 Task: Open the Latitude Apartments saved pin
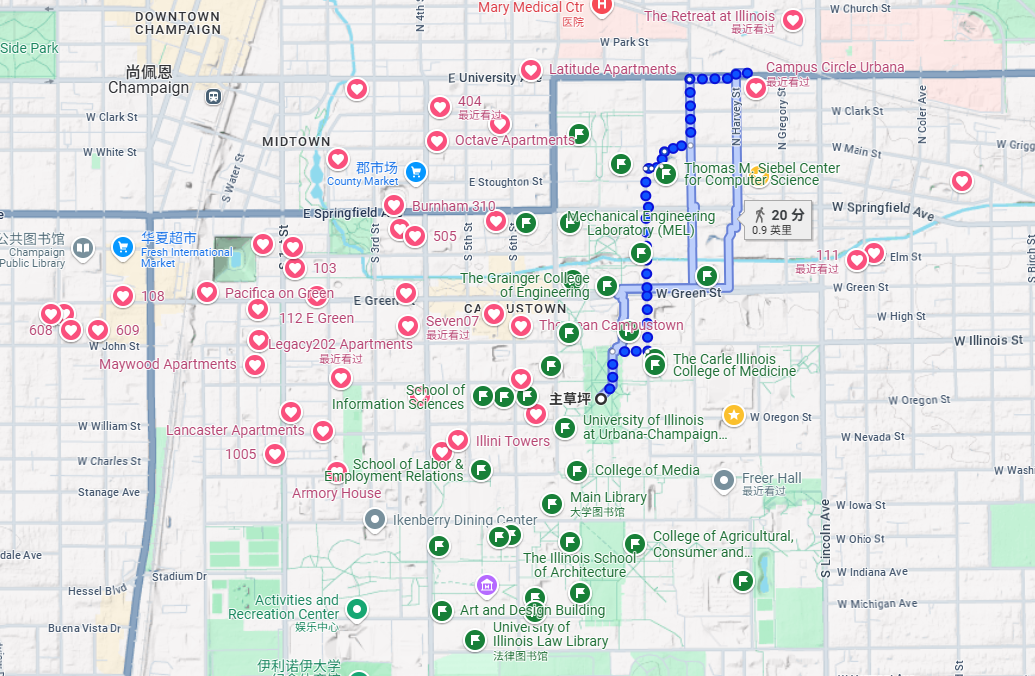tap(532, 71)
